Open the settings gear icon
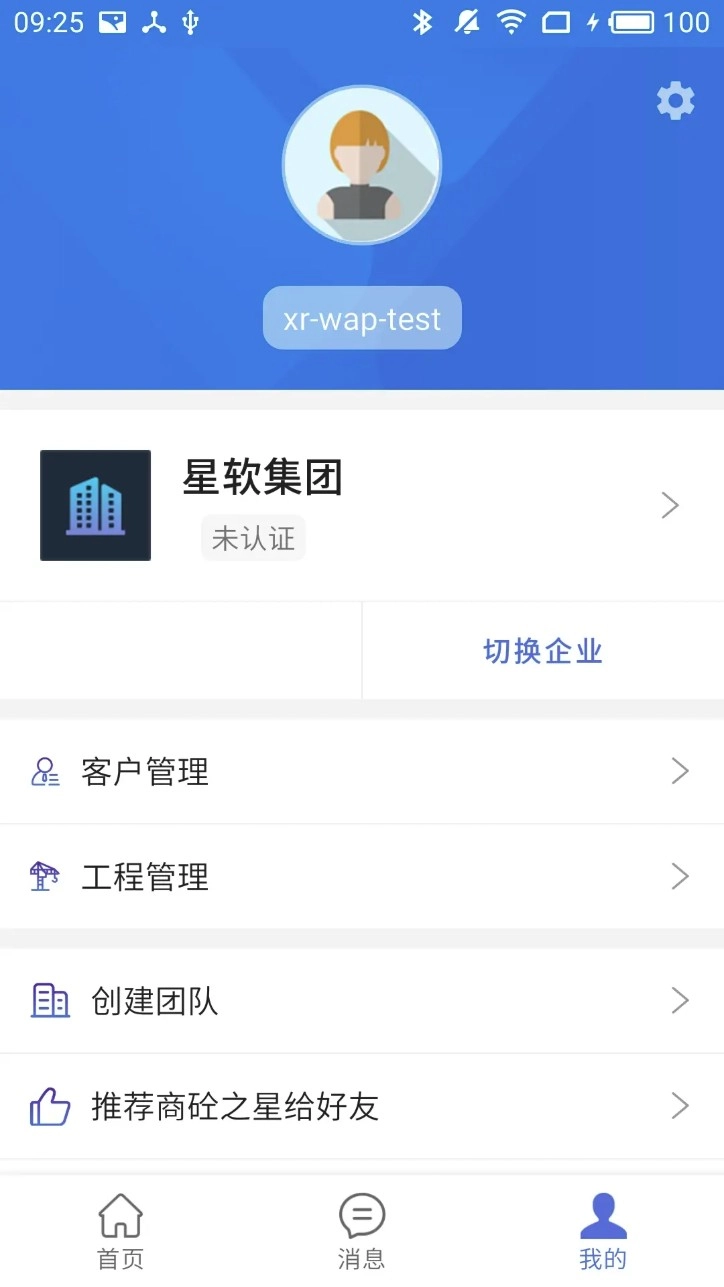 point(675,100)
